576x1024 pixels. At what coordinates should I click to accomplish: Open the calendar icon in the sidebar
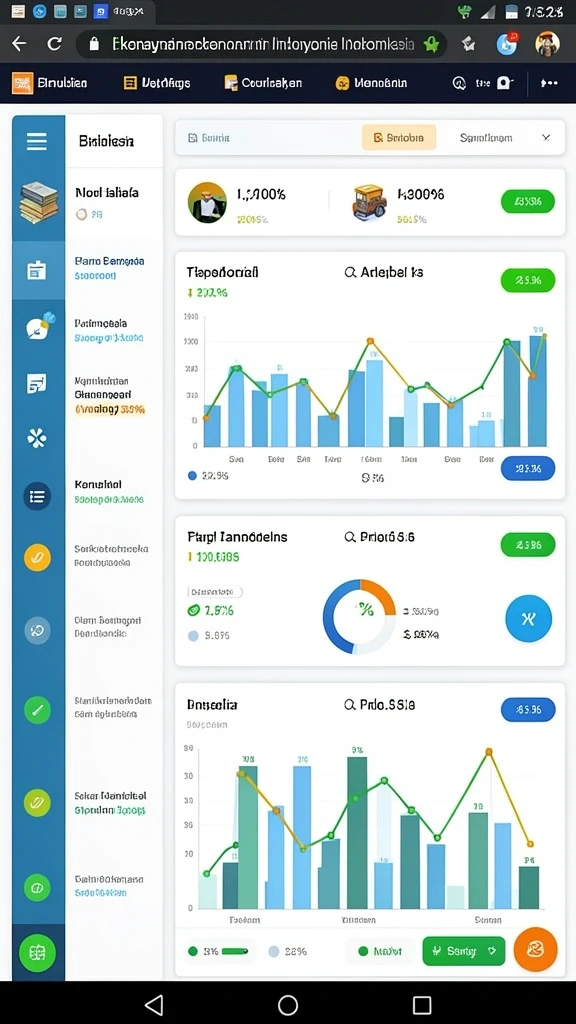click(37, 270)
